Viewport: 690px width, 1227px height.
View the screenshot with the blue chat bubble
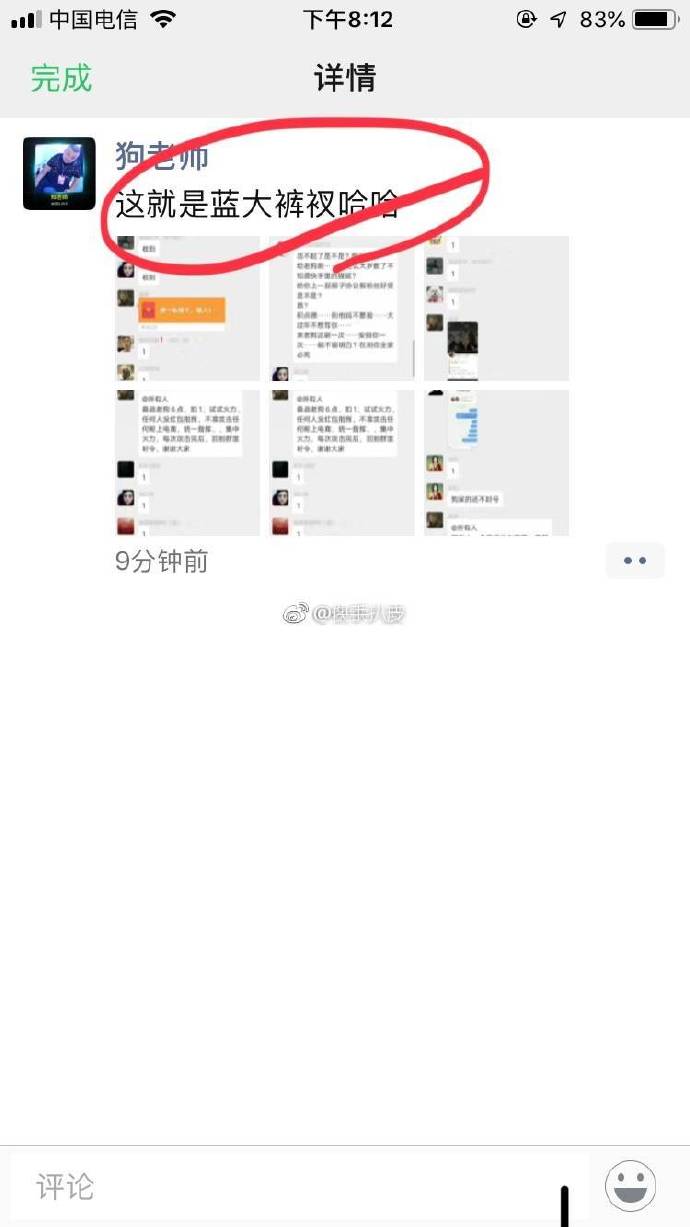click(x=496, y=462)
